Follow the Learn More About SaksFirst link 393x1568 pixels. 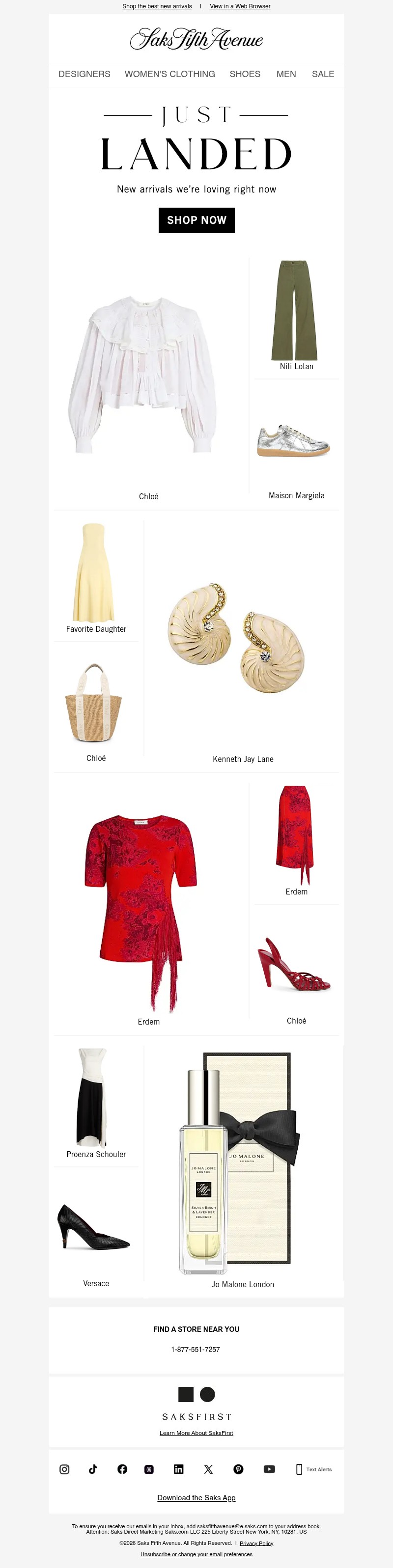pos(196,1433)
